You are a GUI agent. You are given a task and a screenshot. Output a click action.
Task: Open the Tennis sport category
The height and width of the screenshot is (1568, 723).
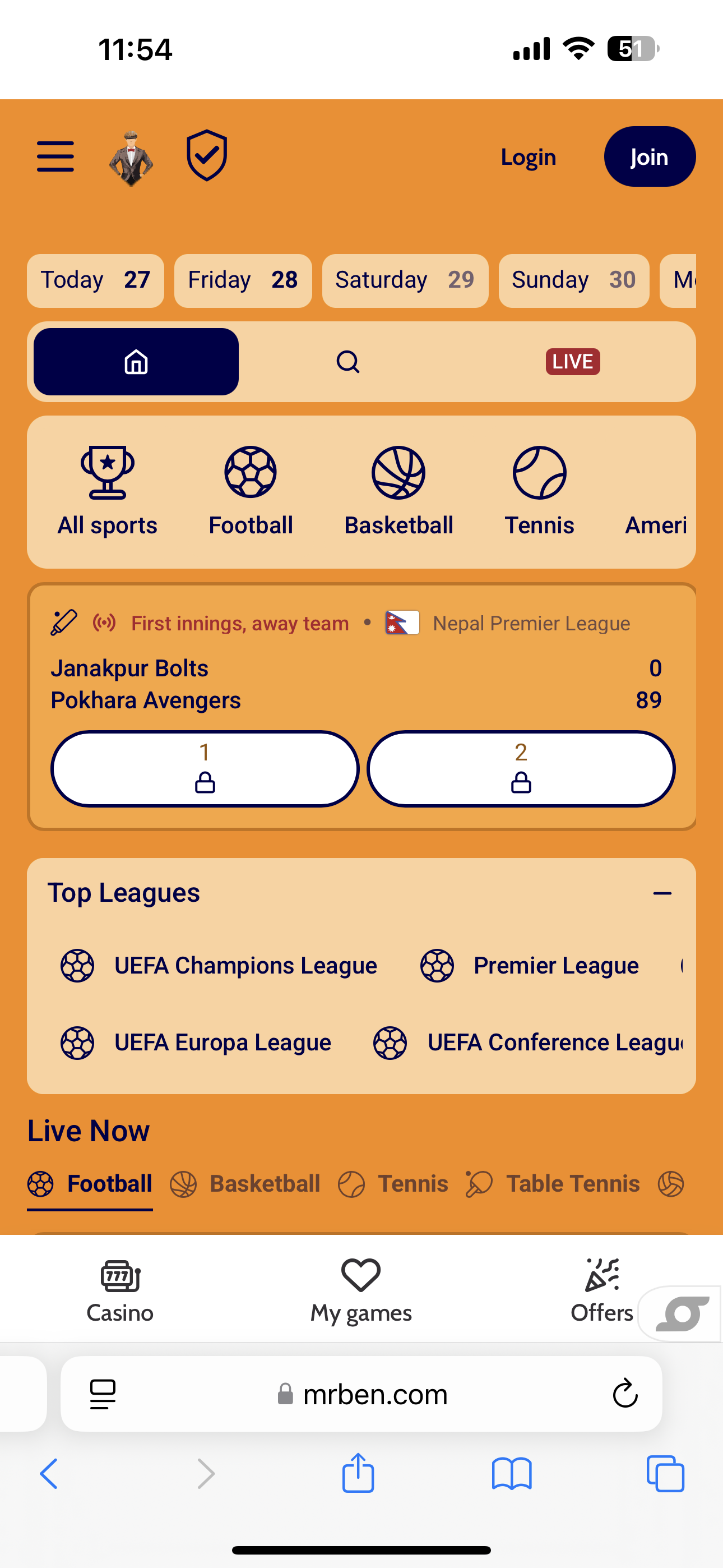(539, 491)
